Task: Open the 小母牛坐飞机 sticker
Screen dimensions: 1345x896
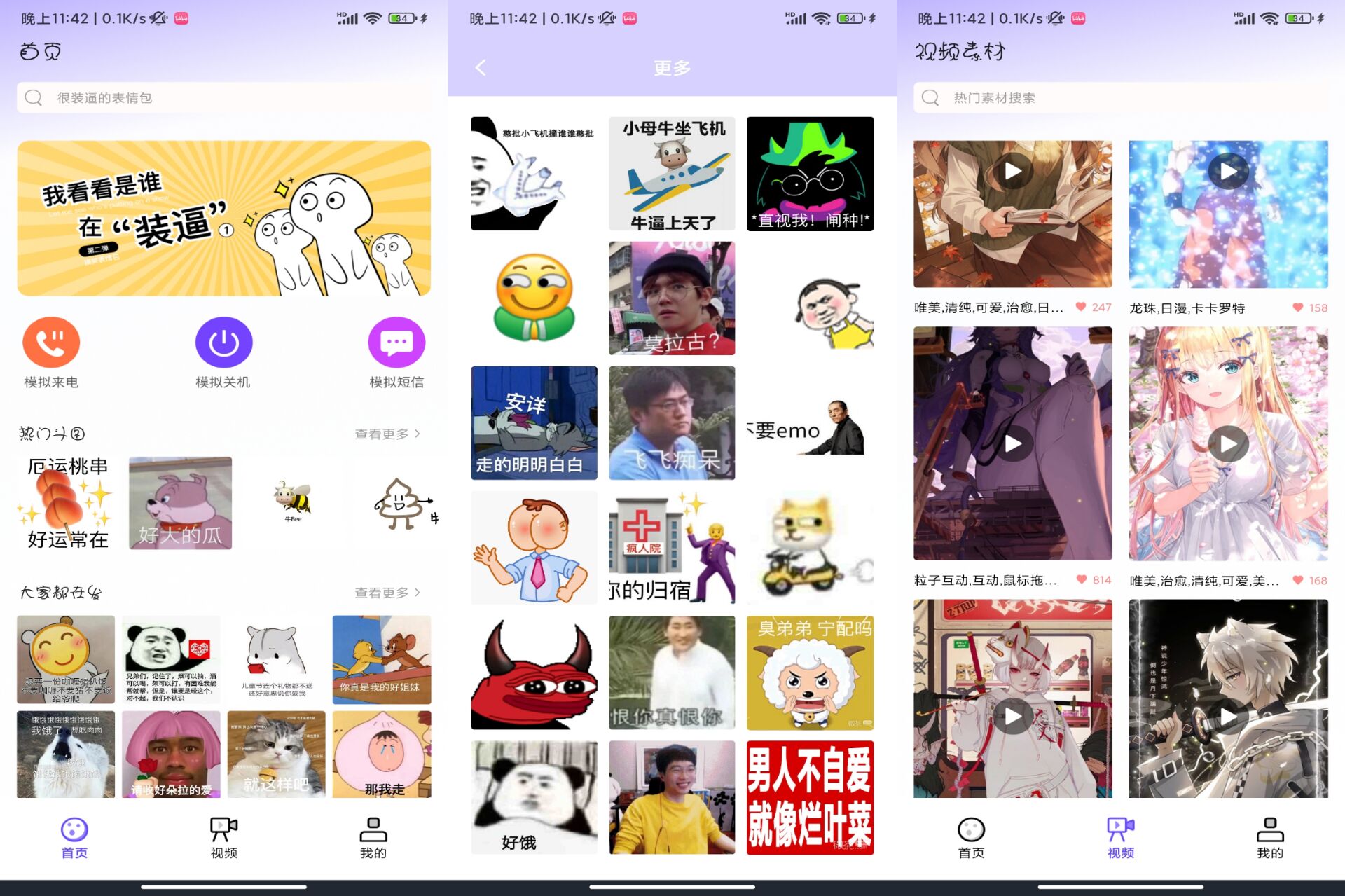Action: click(x=672, y=174)
